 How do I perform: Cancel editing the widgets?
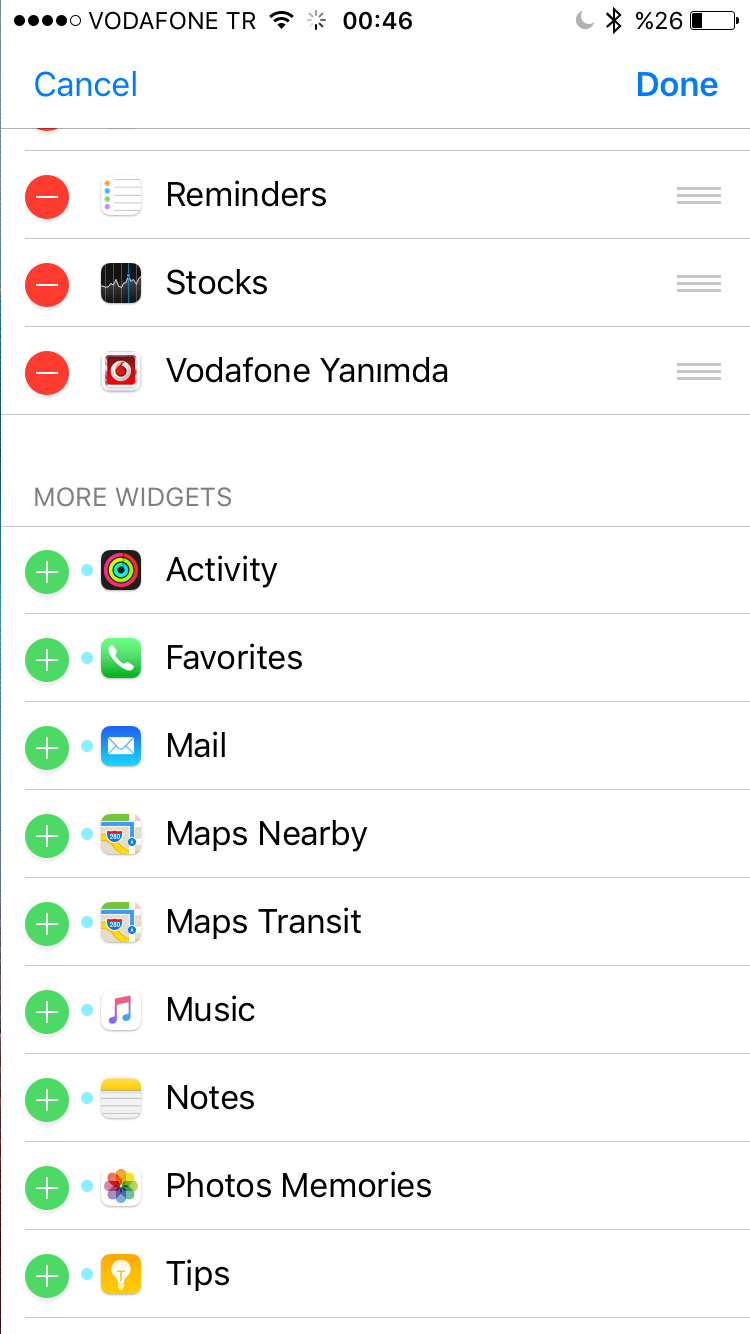click(x=86, y=85)
